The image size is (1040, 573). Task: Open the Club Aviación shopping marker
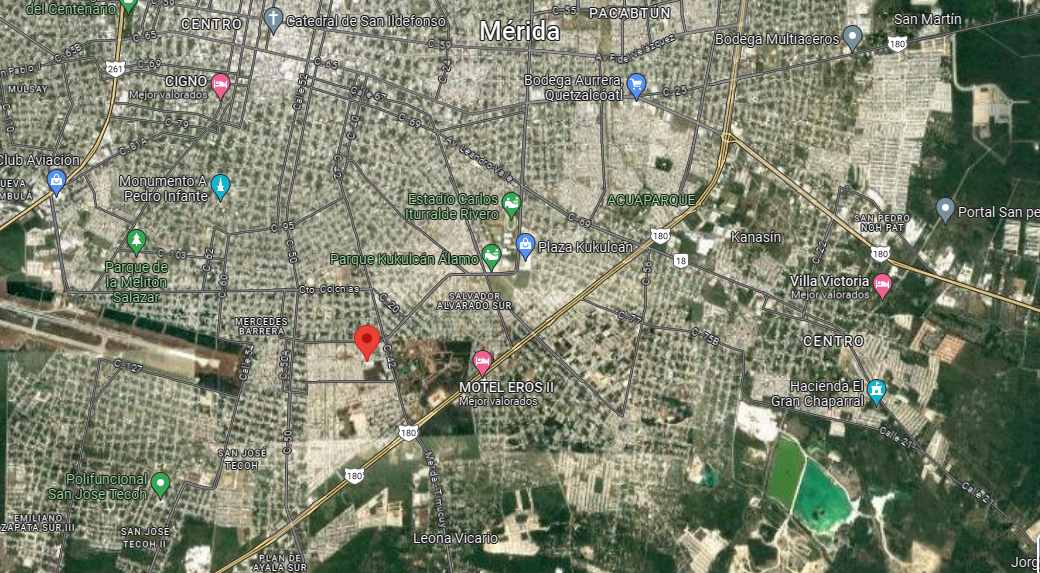coord(57,181)
